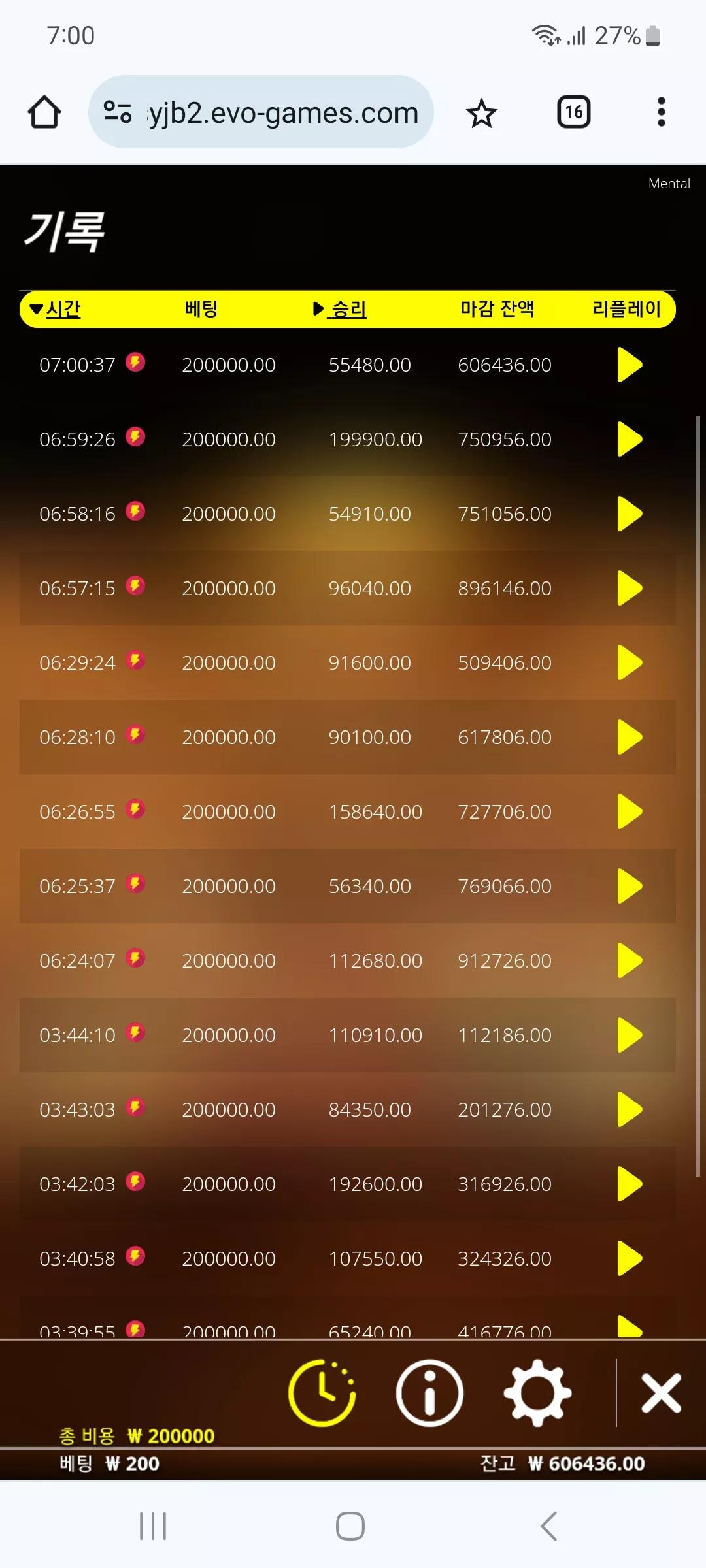Open the history clock icon
This screenshot has width=706, height=1568.
tap(322, 1392)
